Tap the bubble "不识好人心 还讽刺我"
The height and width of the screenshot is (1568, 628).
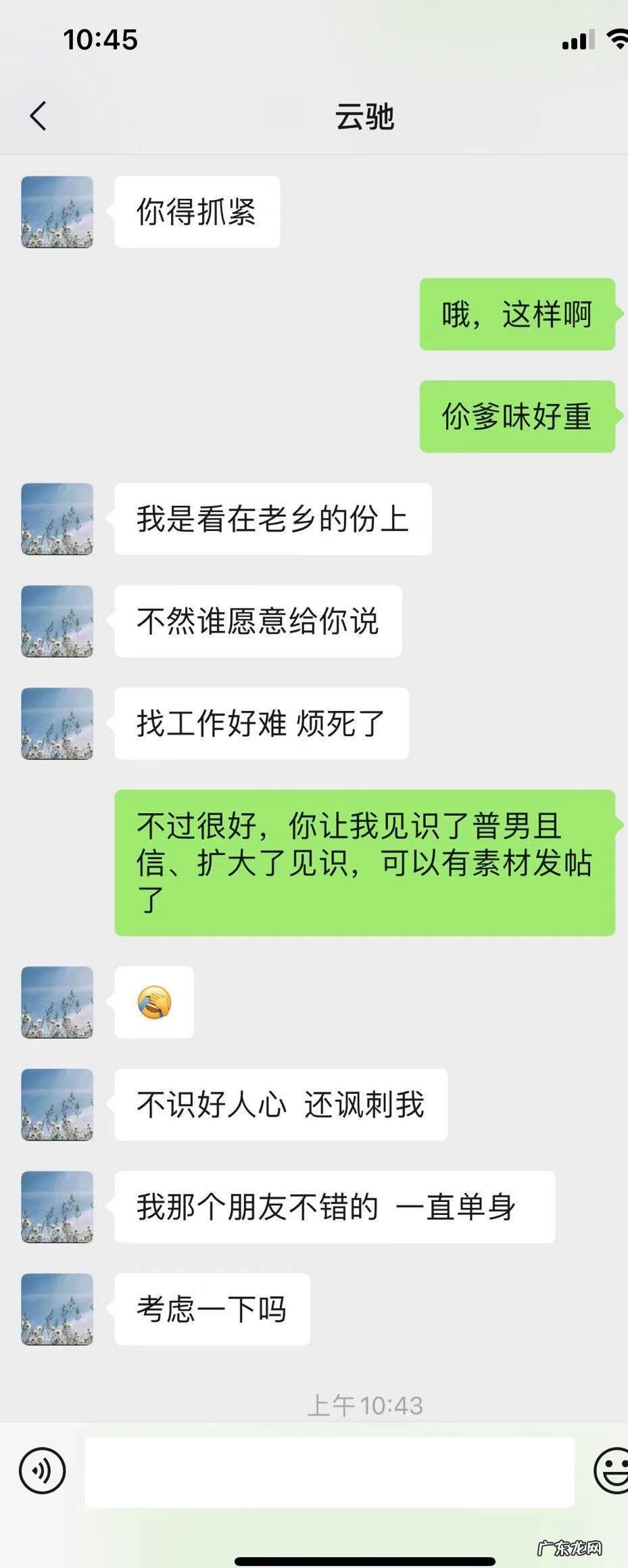click(281, 1106)
